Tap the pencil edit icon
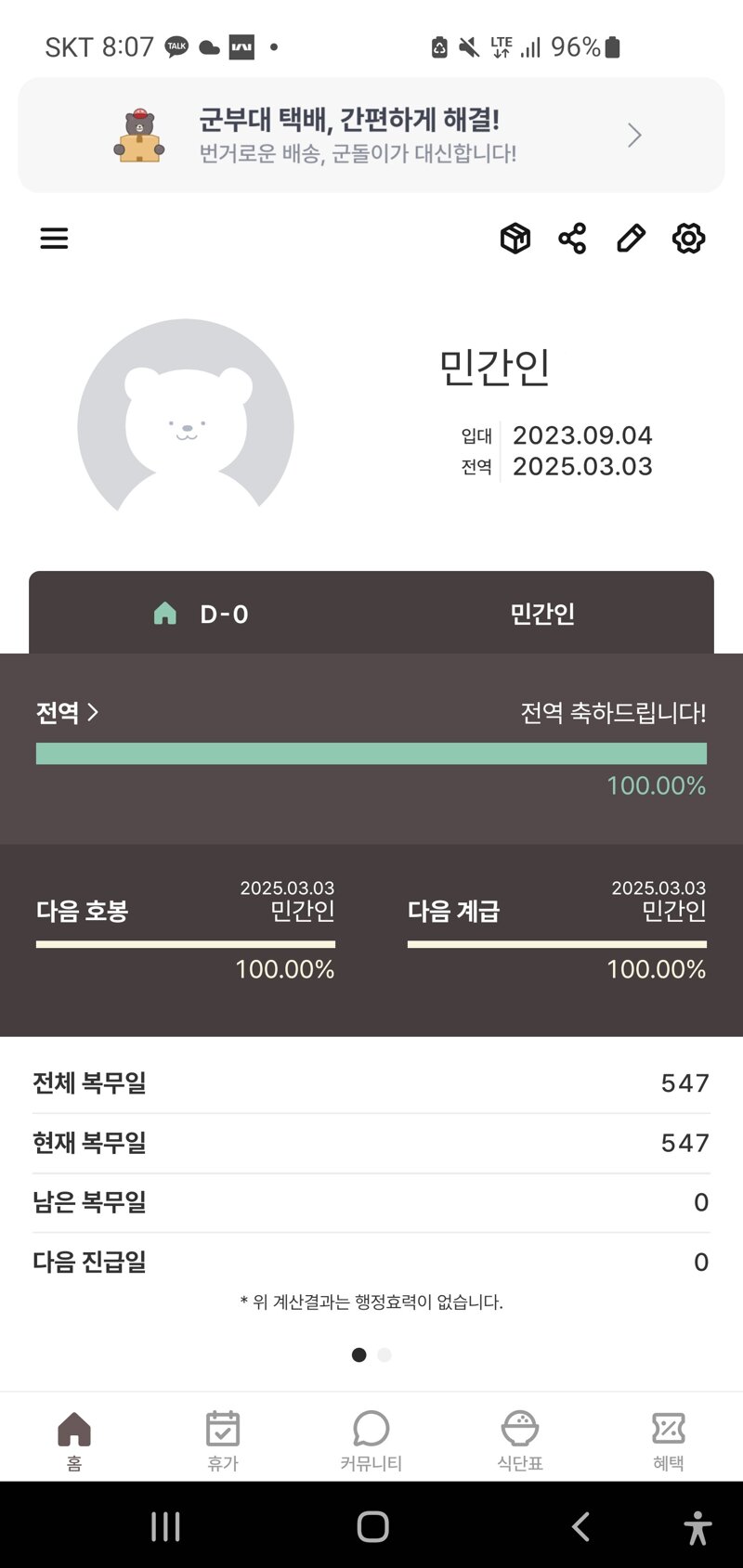This screenshot has height=1568, width=743. point(631,239)
